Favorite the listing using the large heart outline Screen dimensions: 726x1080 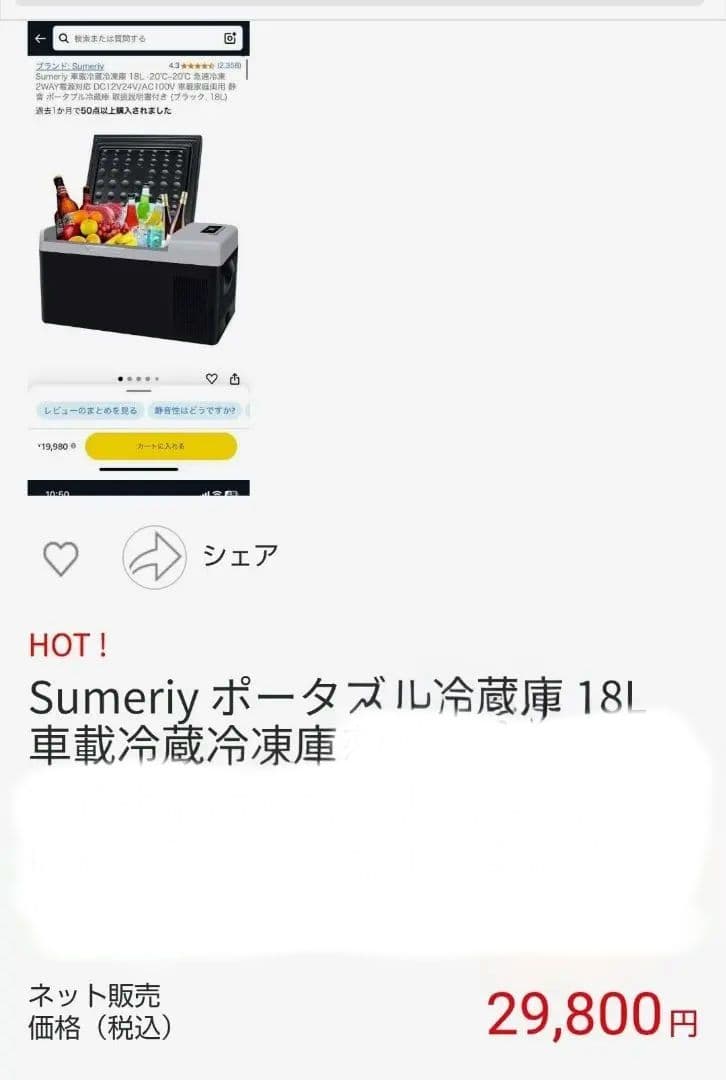(63, 558)
